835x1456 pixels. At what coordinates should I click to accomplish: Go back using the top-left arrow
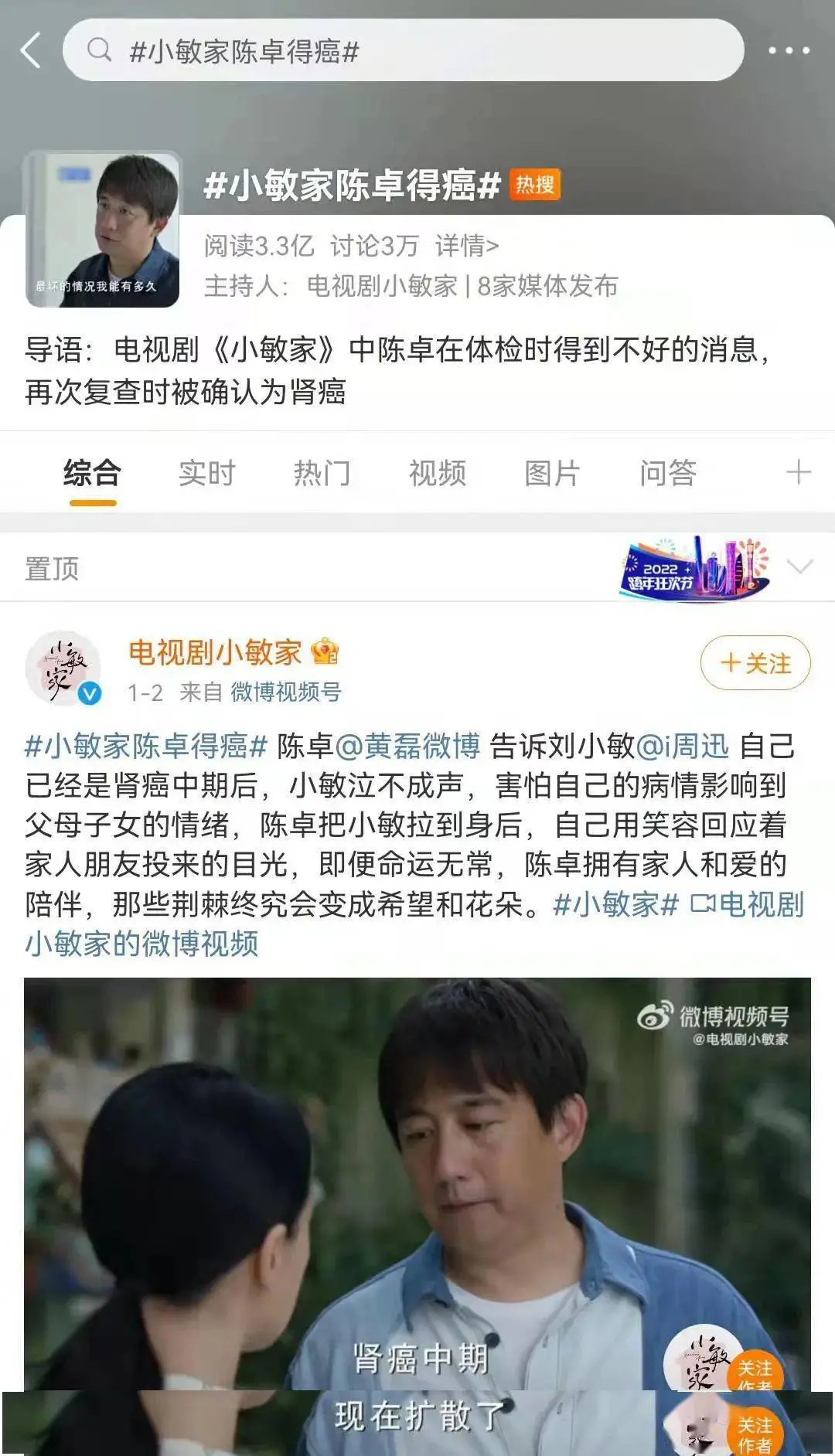tap(31, 51)
